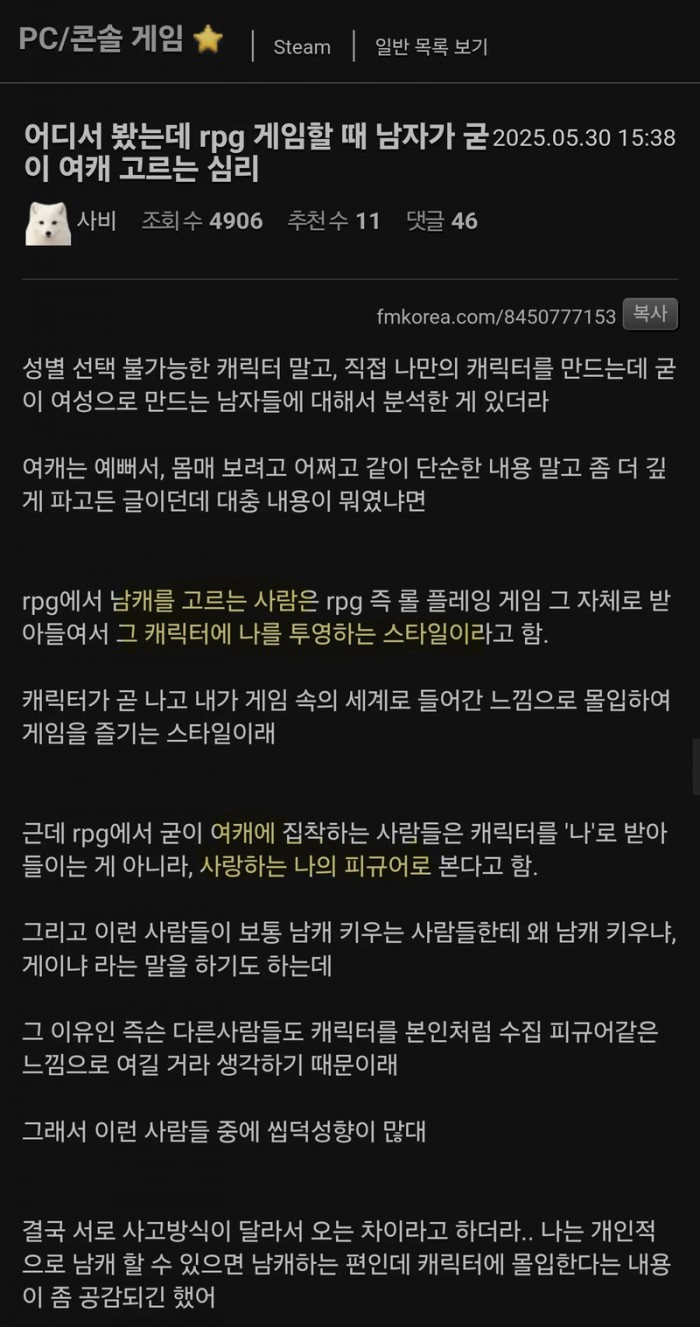Screen dimensions: 700x1327
Task: Open the Steam category link
Action: [x=302, y=47]
